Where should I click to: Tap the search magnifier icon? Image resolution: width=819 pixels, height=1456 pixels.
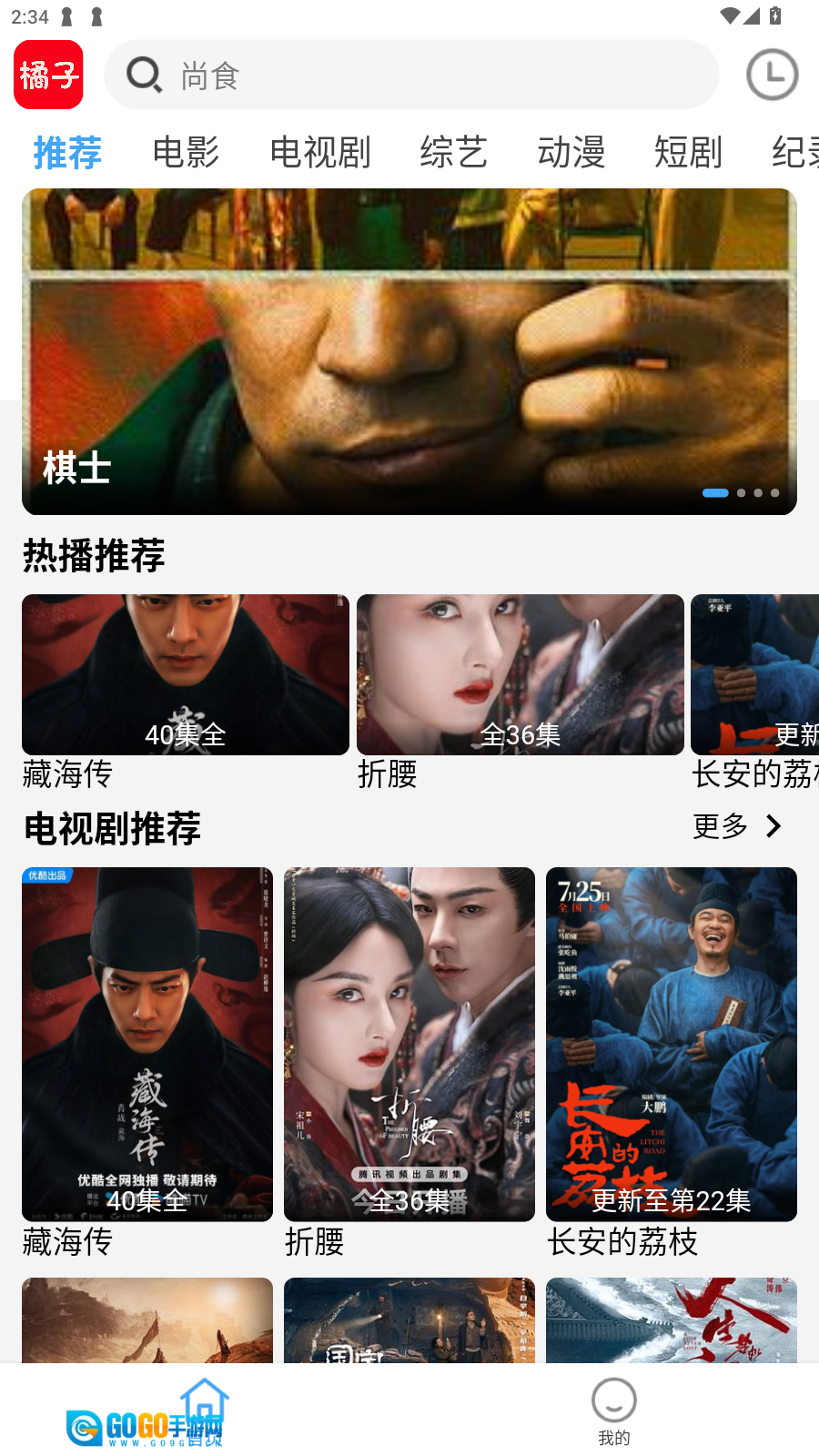(144, 75)
